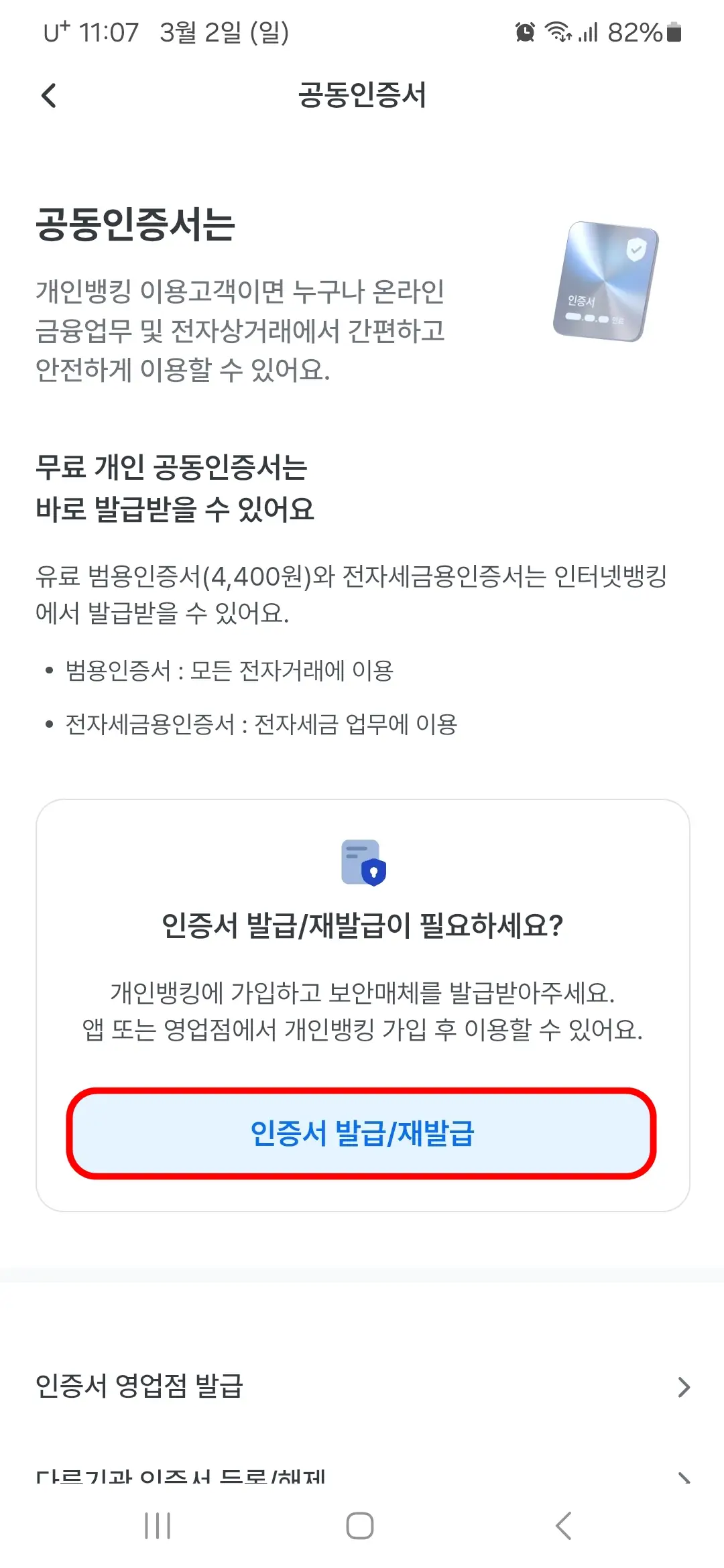Tap the document-with-lock certificate icon

(x=362, y=864)
